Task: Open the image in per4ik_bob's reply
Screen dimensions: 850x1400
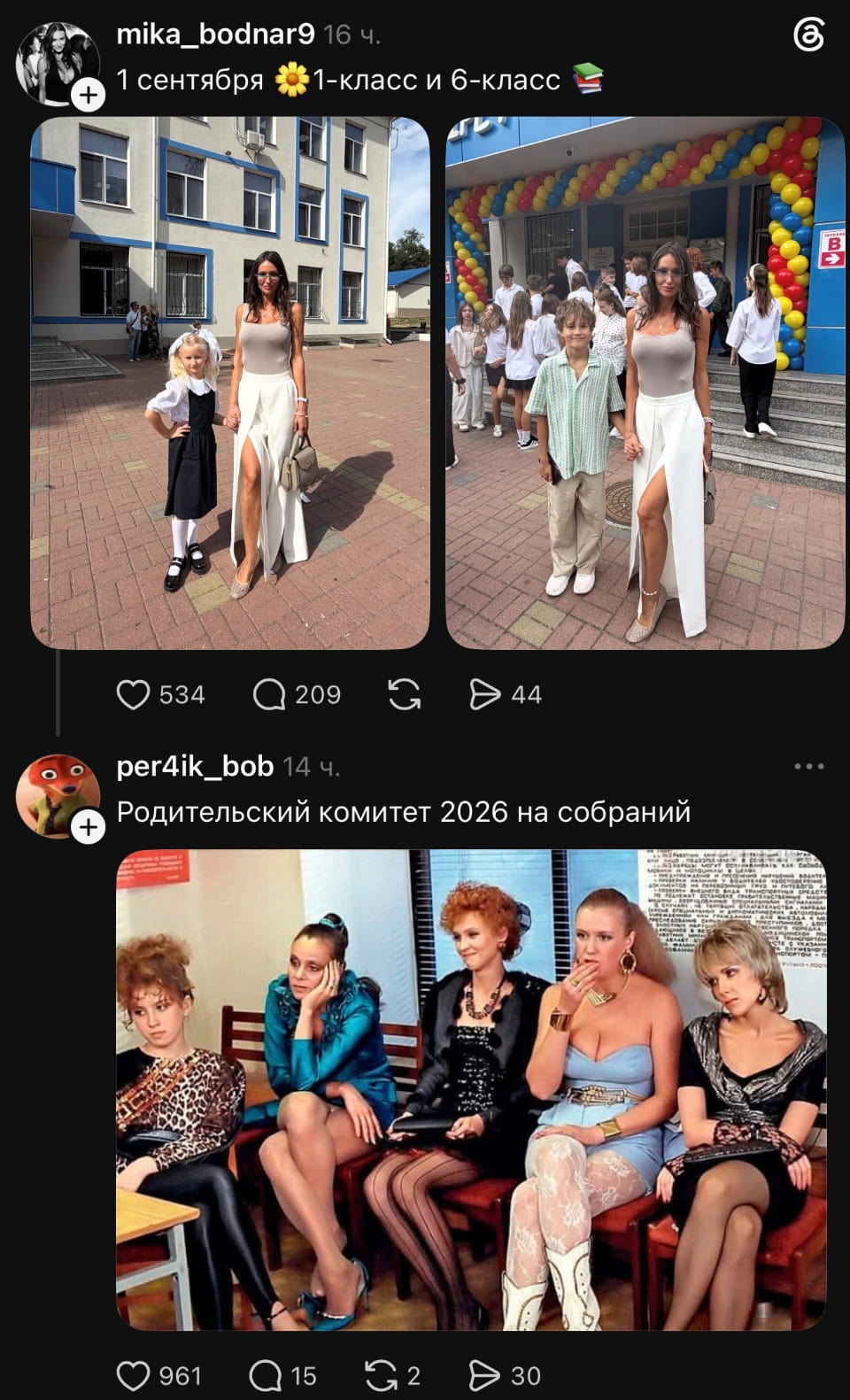Action: (x=471, y=1089)
